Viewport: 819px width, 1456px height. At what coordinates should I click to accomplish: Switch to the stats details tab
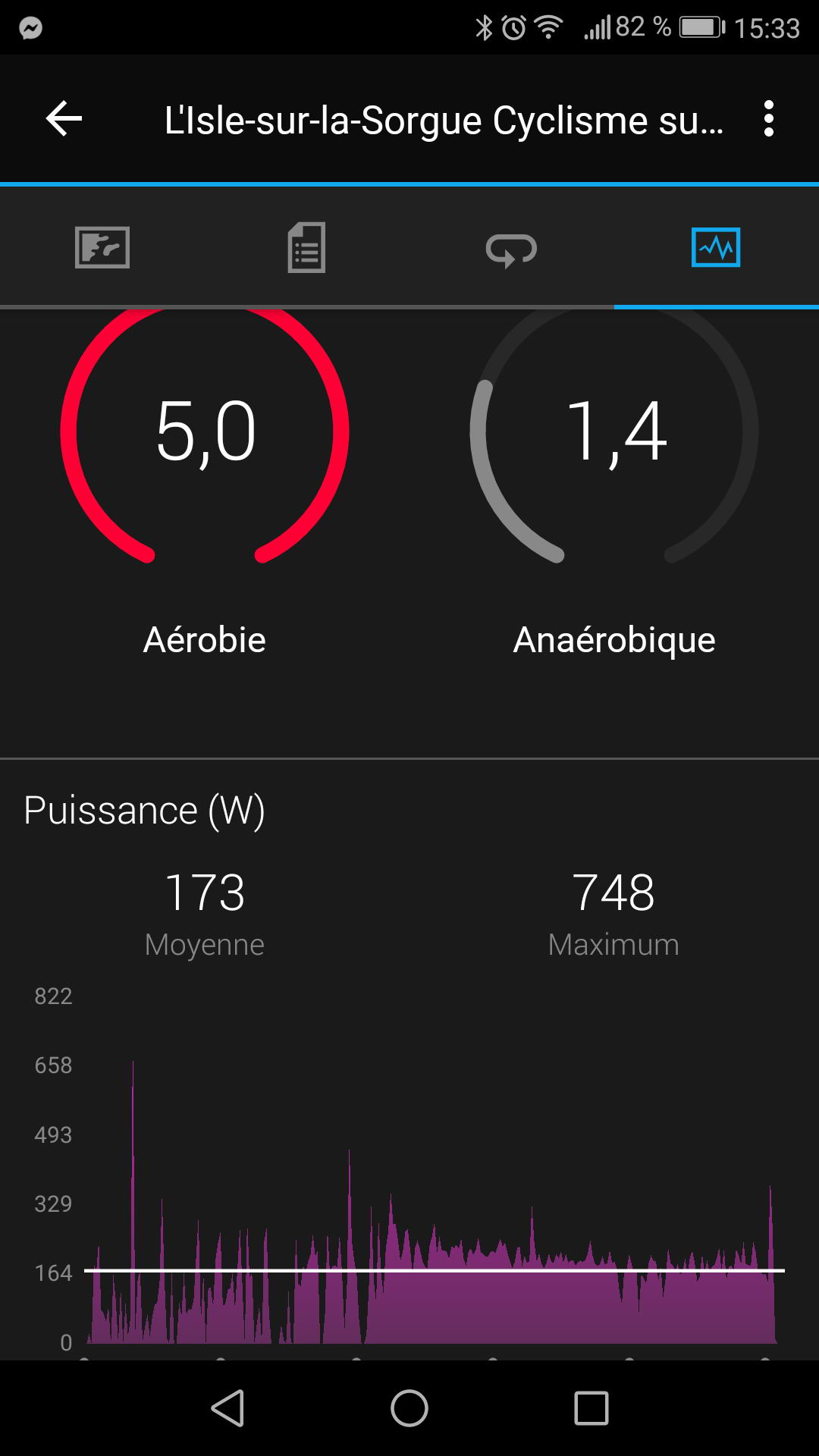coord(306,247)
